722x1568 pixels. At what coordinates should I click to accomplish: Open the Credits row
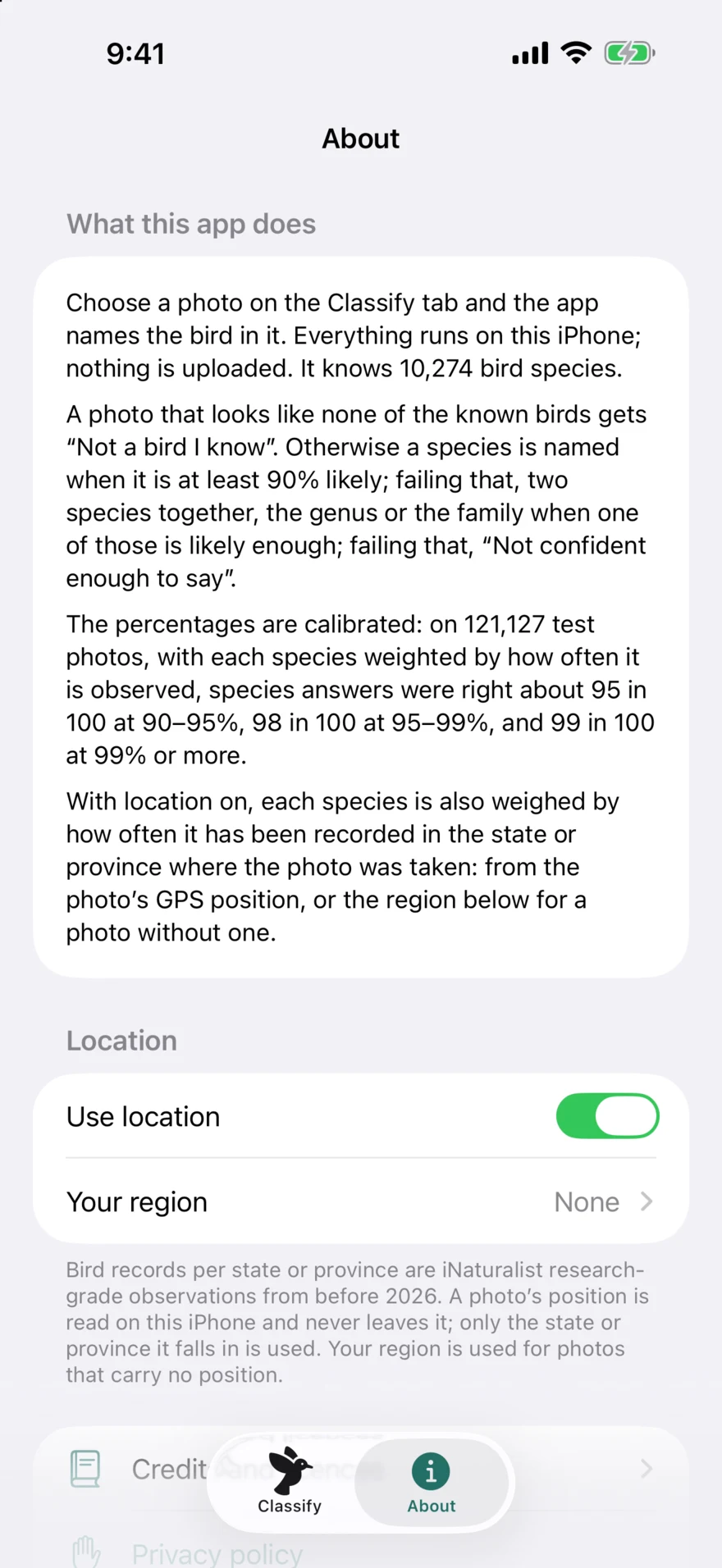click(361, 1469)
